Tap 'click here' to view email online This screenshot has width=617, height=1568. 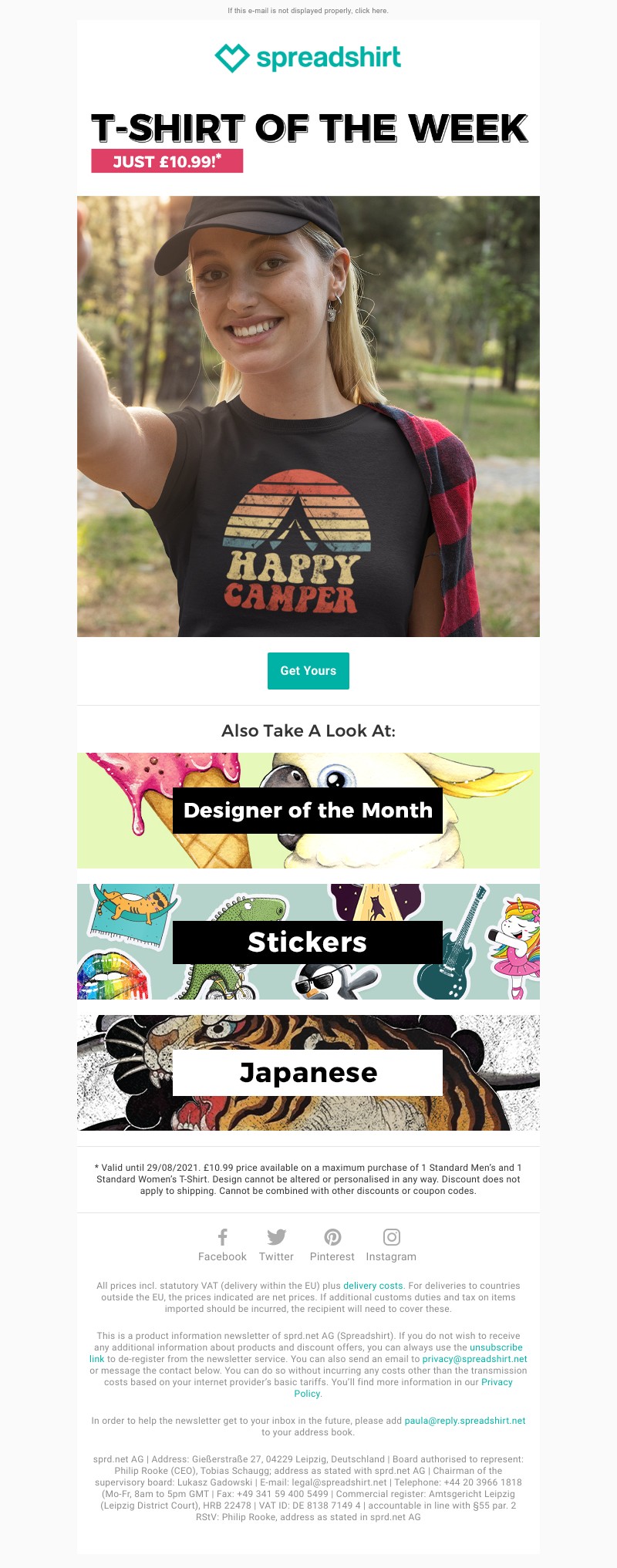(371, 11)
